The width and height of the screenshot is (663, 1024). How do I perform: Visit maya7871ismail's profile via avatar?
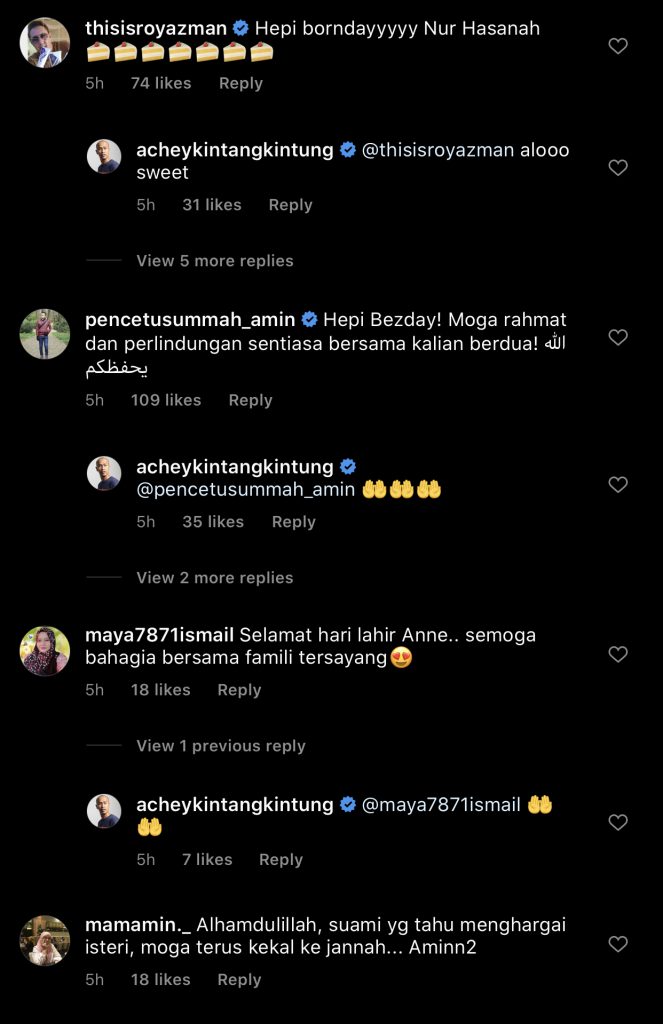pyautogui.click(x=45, y=651)
